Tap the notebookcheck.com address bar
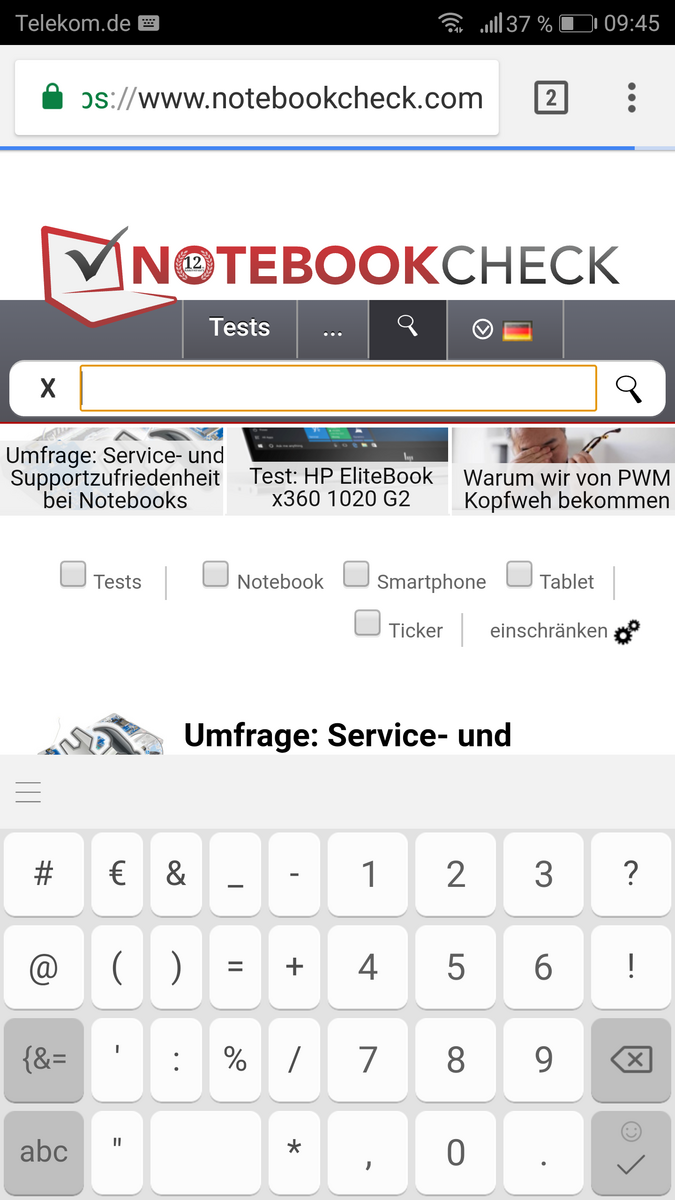The height and width of the screenshot is (1200, 675). point(257,97)
